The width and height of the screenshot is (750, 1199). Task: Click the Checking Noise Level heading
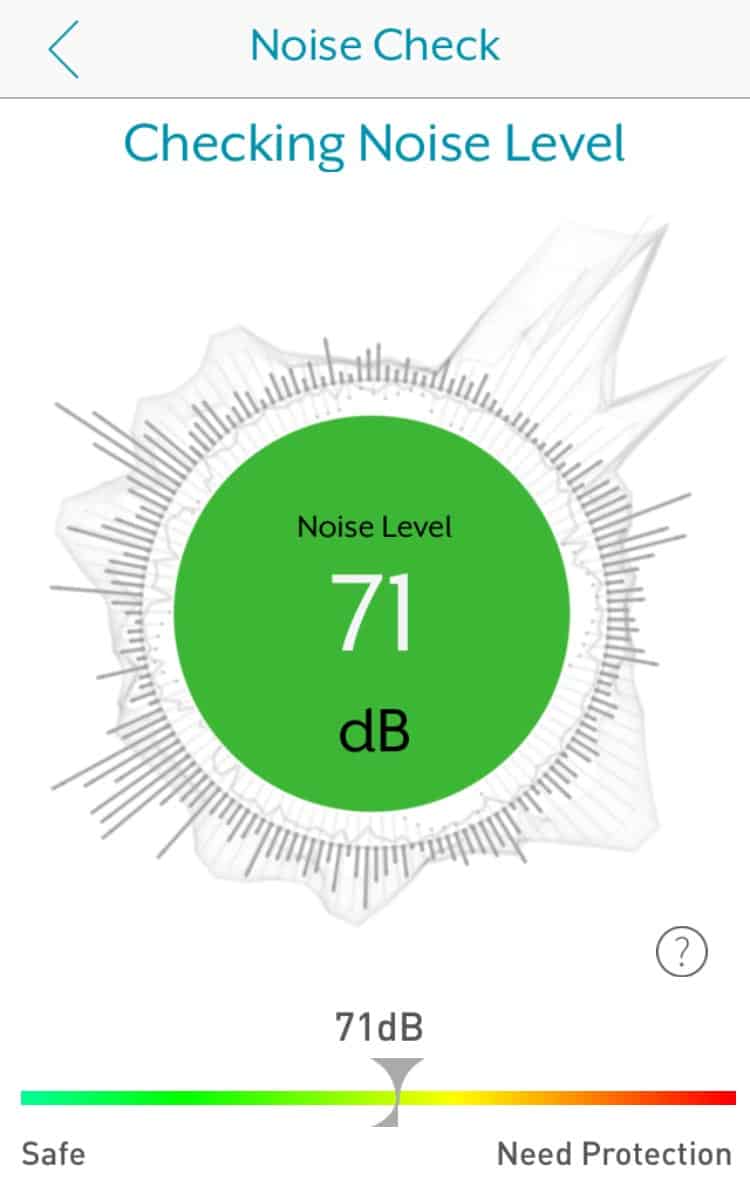[x=375, y=142]
